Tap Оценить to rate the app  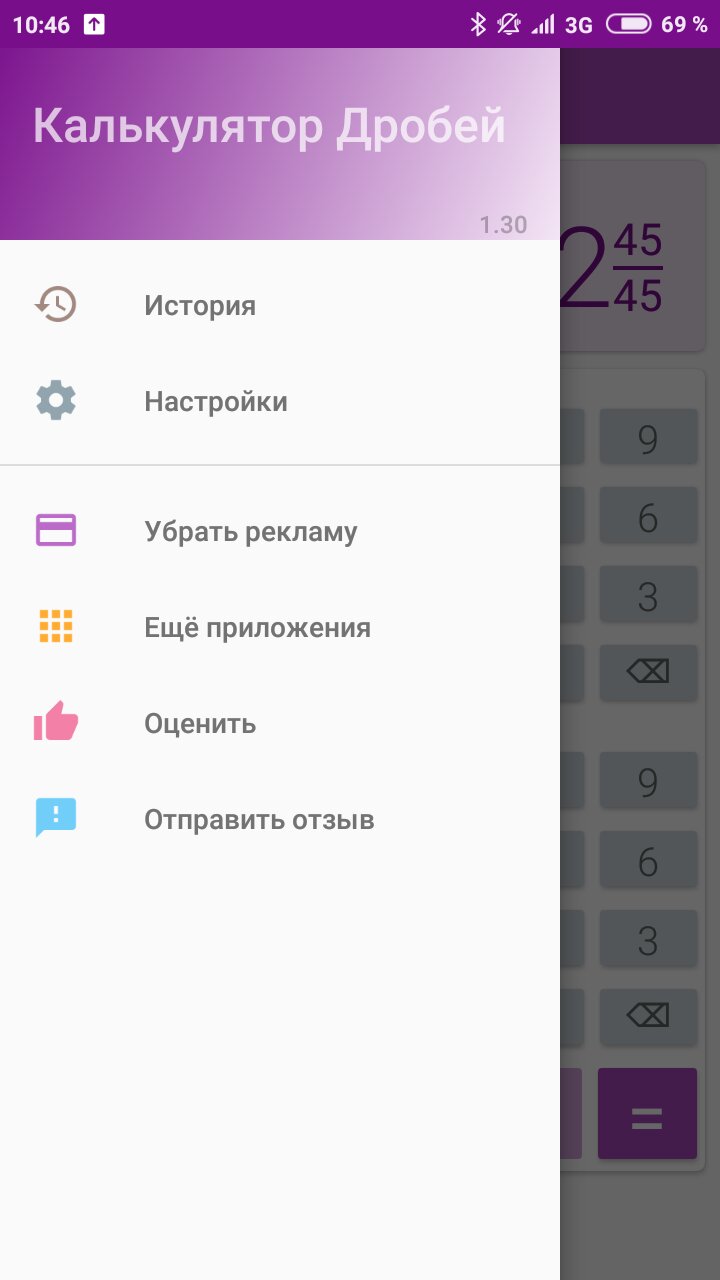[200, 723]
